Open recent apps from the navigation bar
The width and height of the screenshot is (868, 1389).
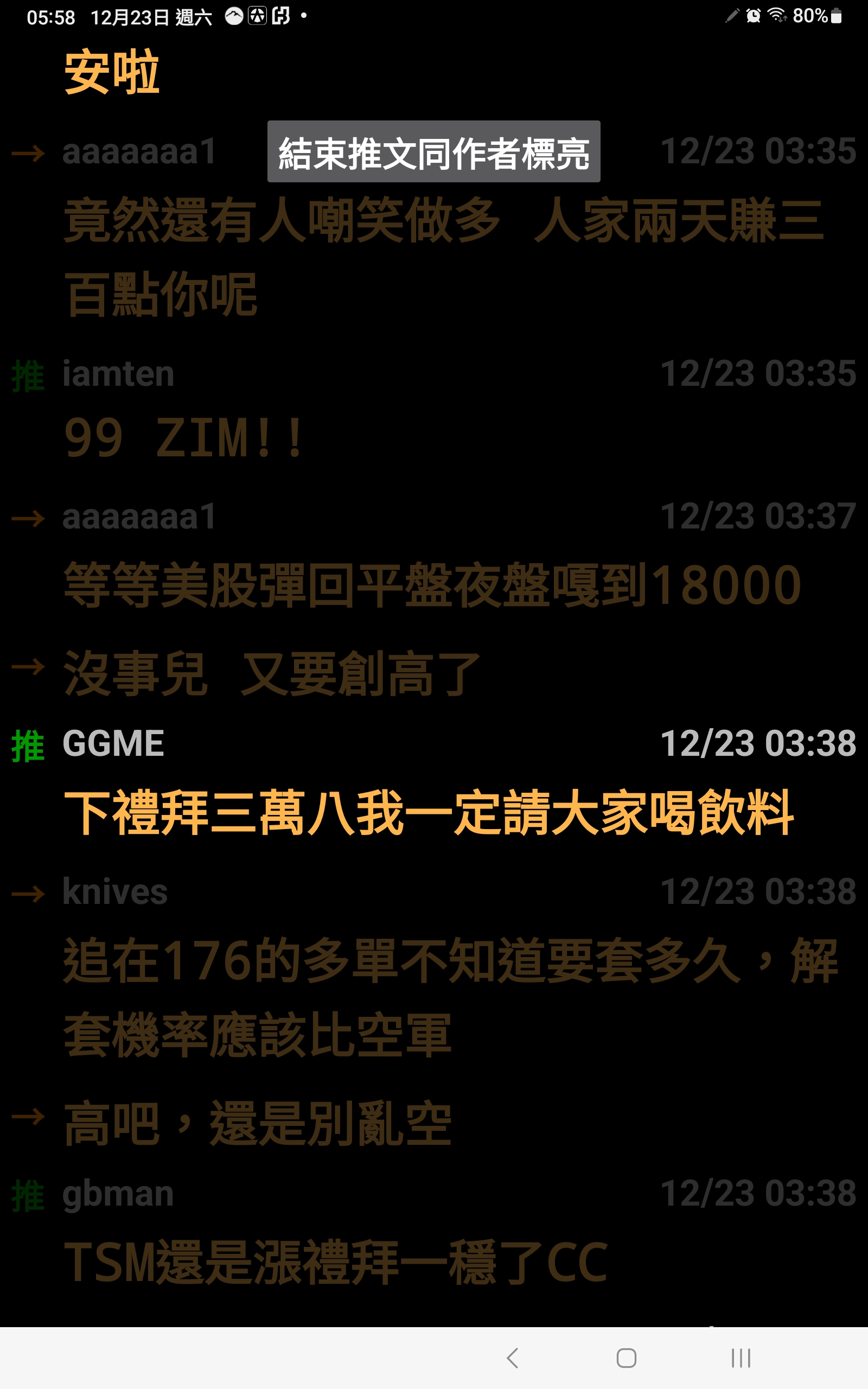(741, 1358)
